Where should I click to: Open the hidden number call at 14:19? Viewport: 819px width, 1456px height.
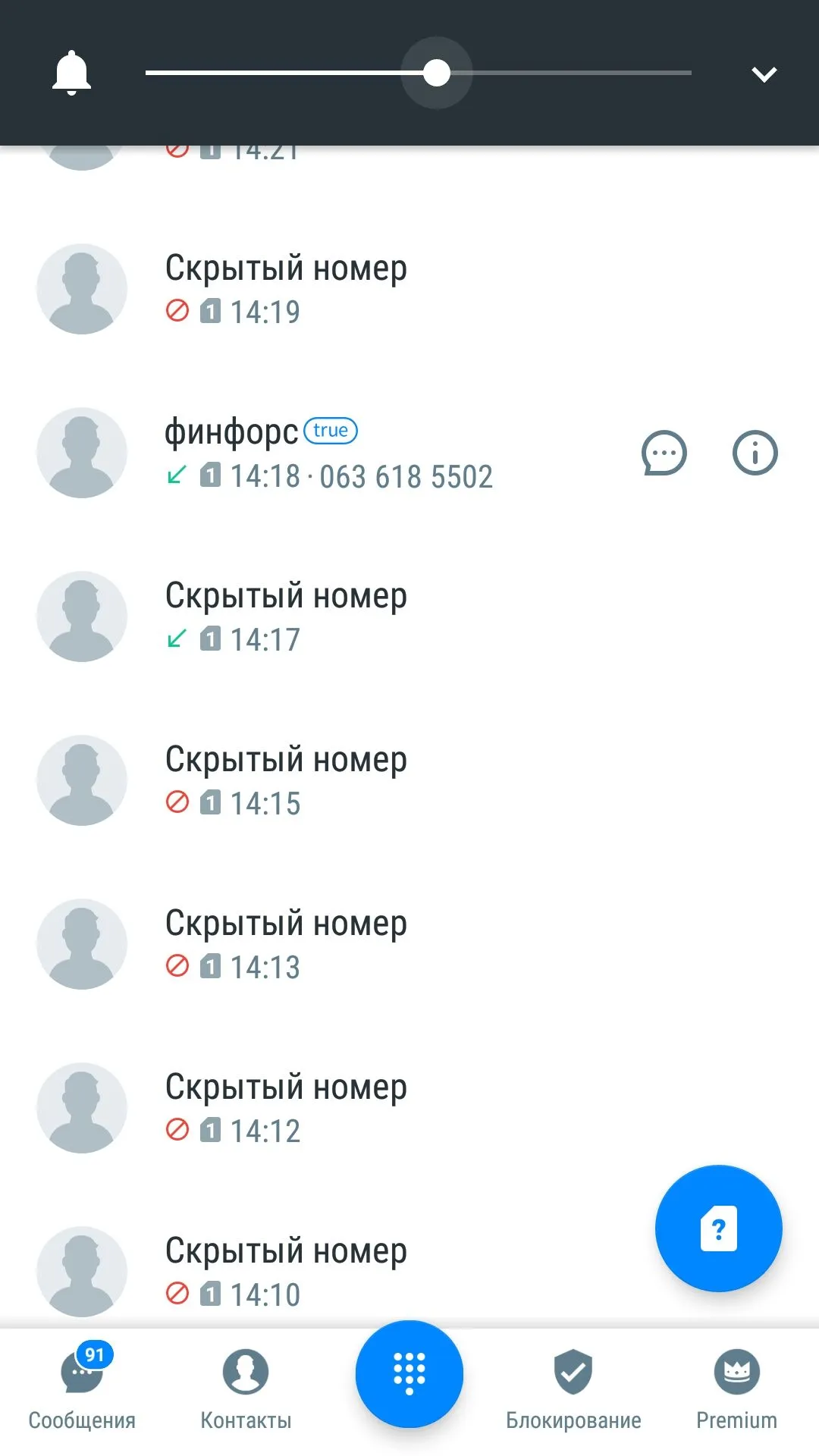coord(341,290)
